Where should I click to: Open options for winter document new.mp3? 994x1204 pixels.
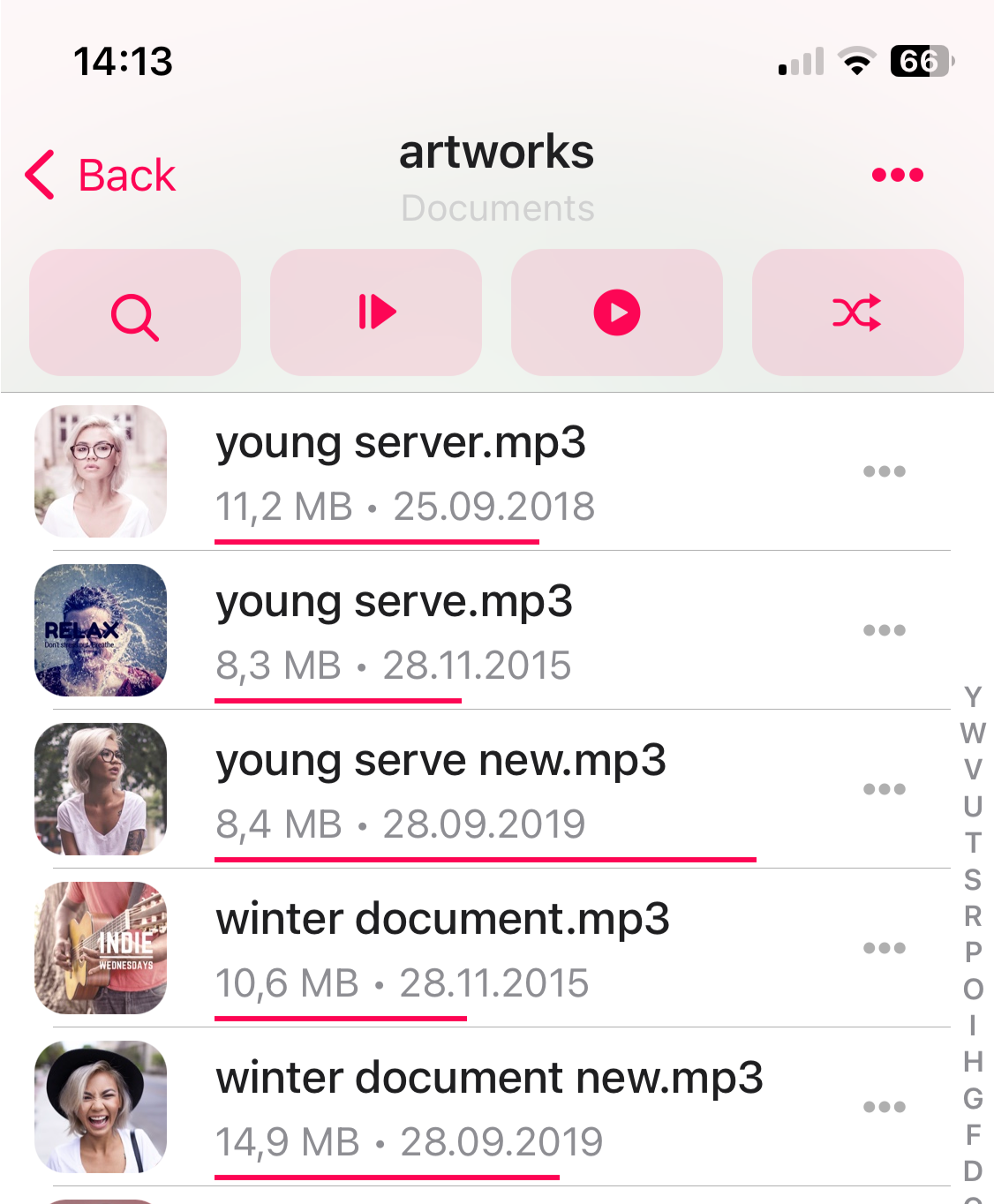coord(885,1106)
